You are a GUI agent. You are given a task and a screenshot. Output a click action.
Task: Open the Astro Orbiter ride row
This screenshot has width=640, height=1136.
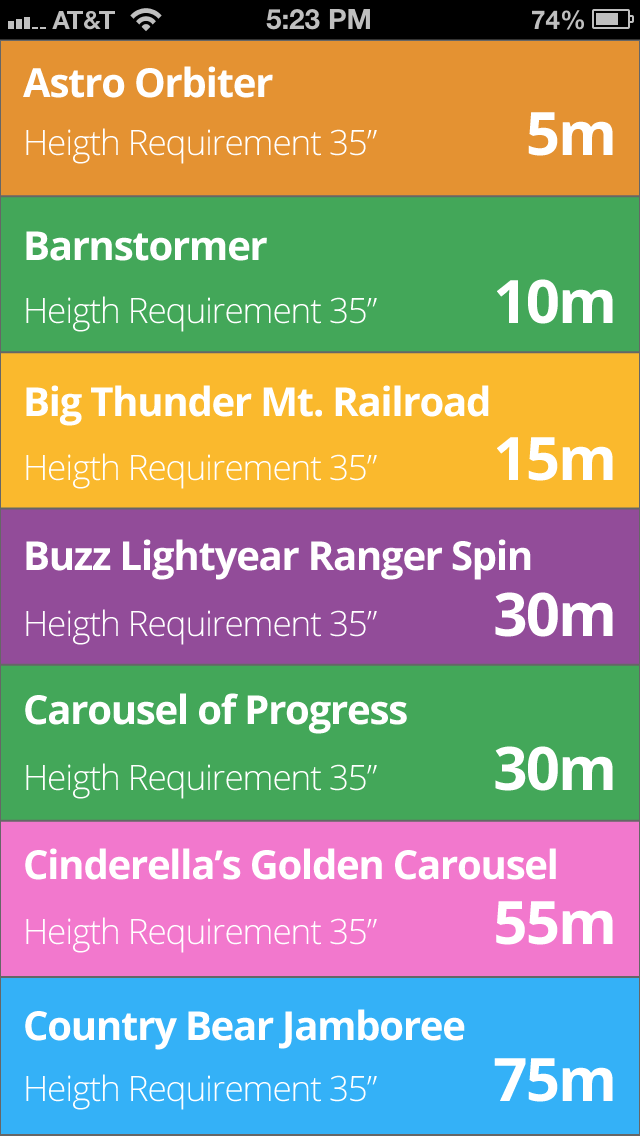coord(320,118)
